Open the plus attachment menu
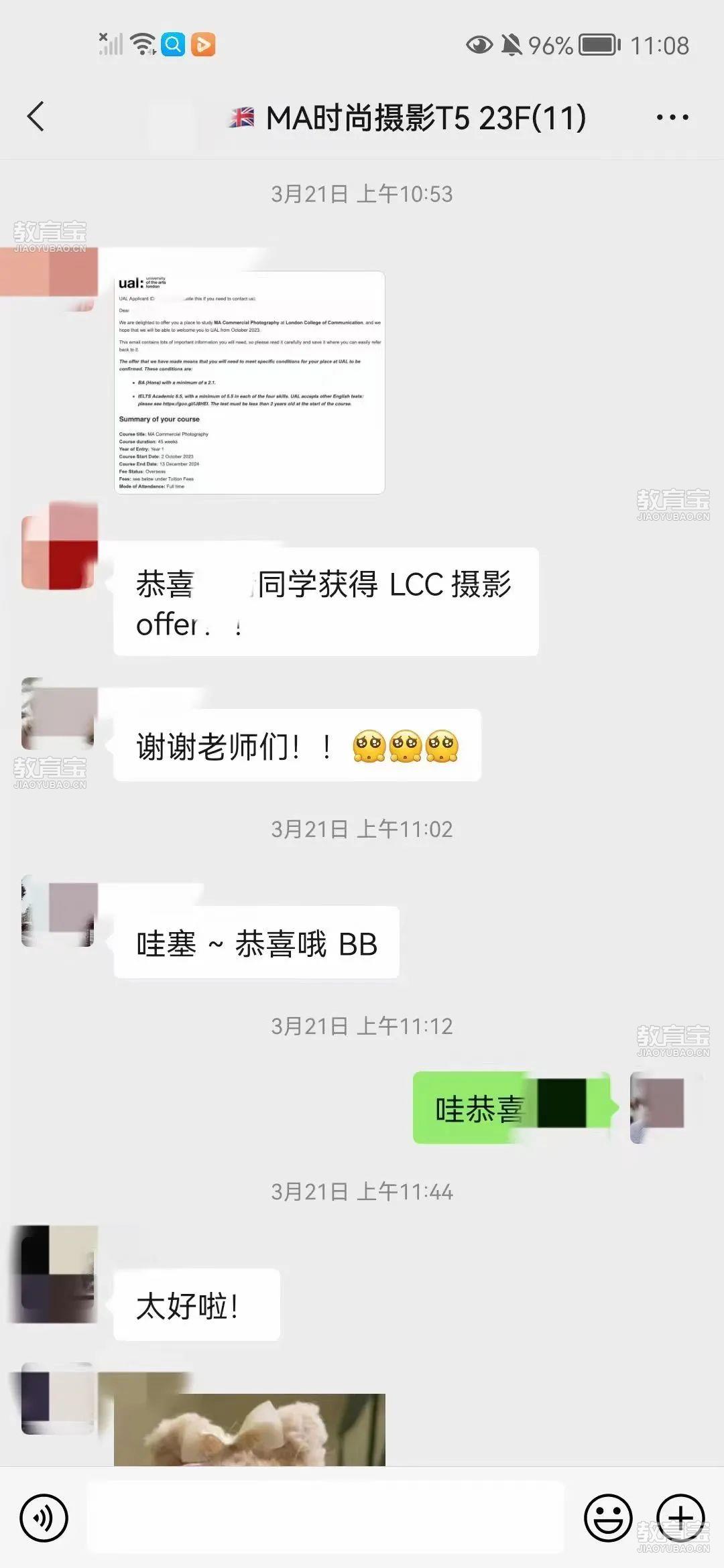The width and height of the screenshot is (724, 1568). coord(680,1518)
